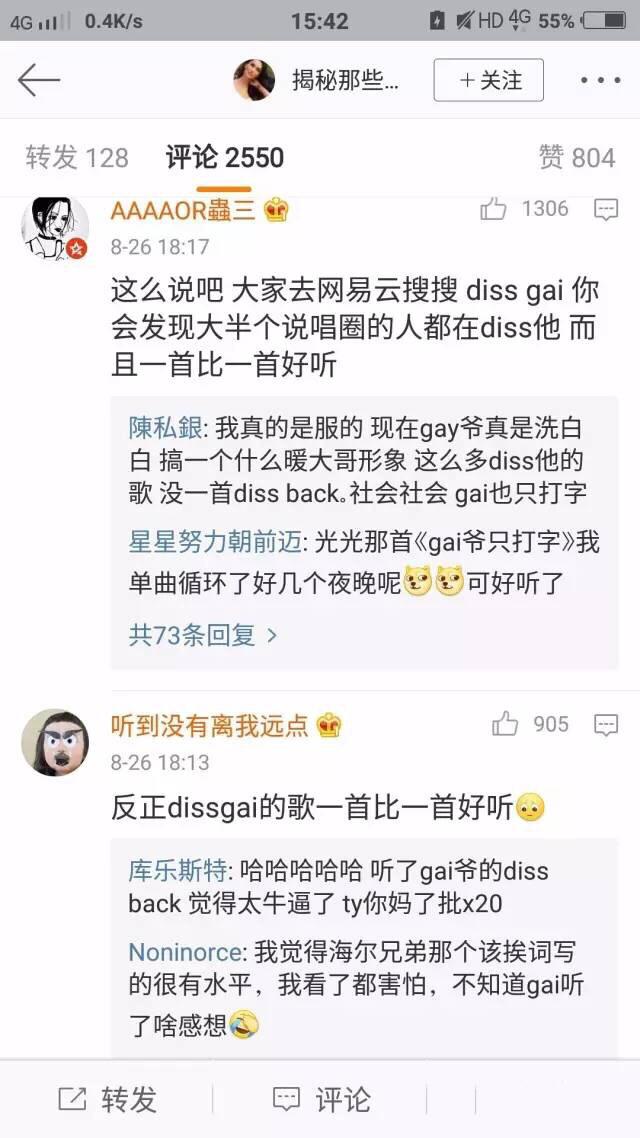This screenshot has height=1138, width=640.
Task: Open 听到没有离我远点's avatar
Action: click(x=55, y=742)
